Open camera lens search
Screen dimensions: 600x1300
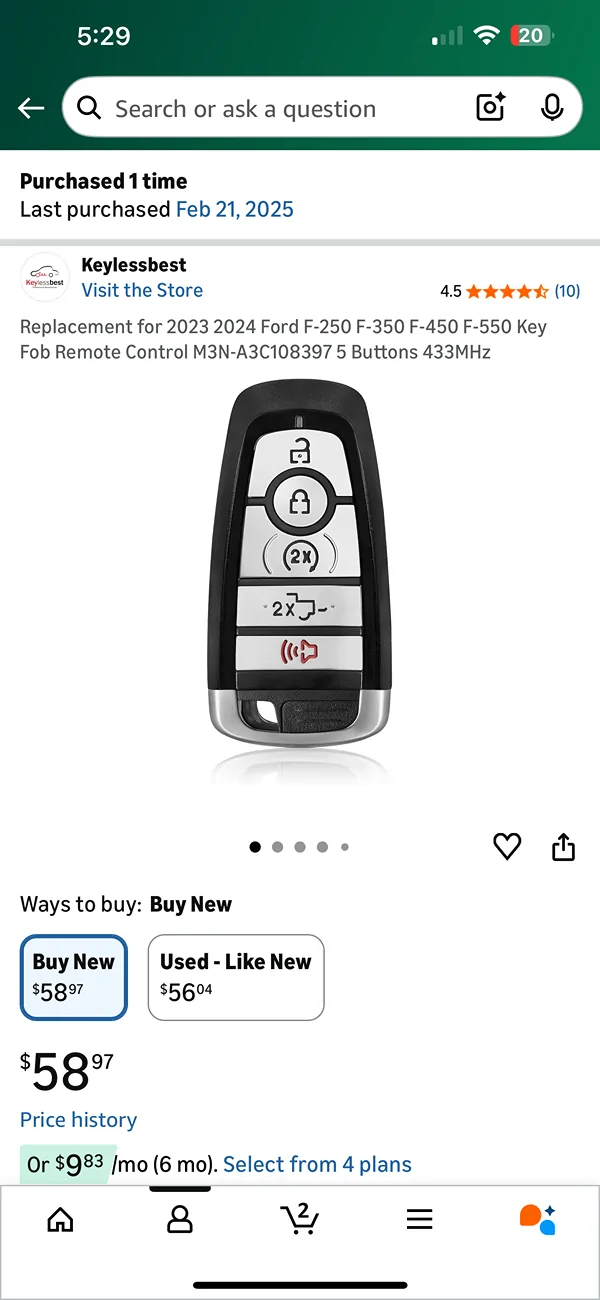point(491,108)
